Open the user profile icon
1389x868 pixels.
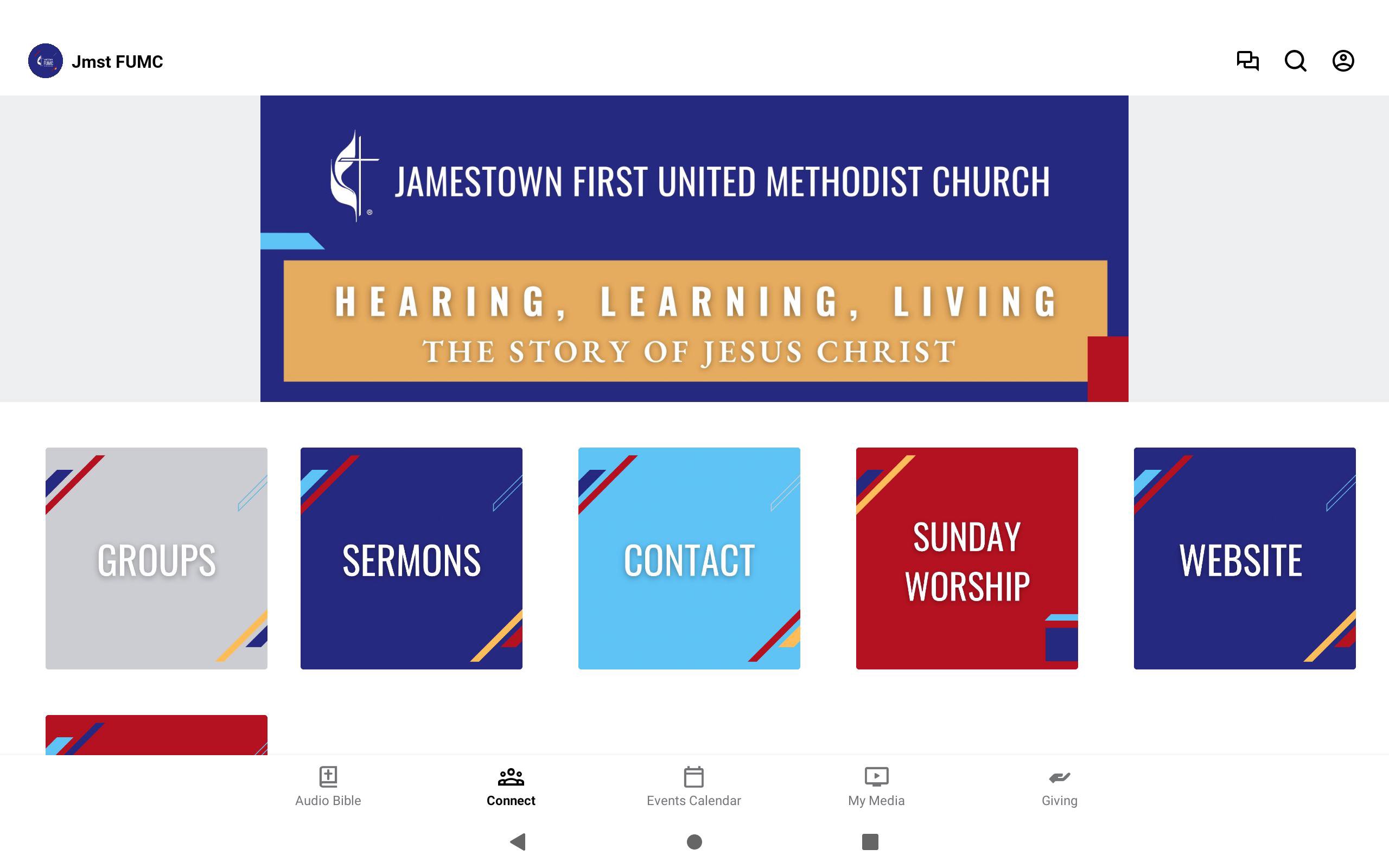[1343, 61]
